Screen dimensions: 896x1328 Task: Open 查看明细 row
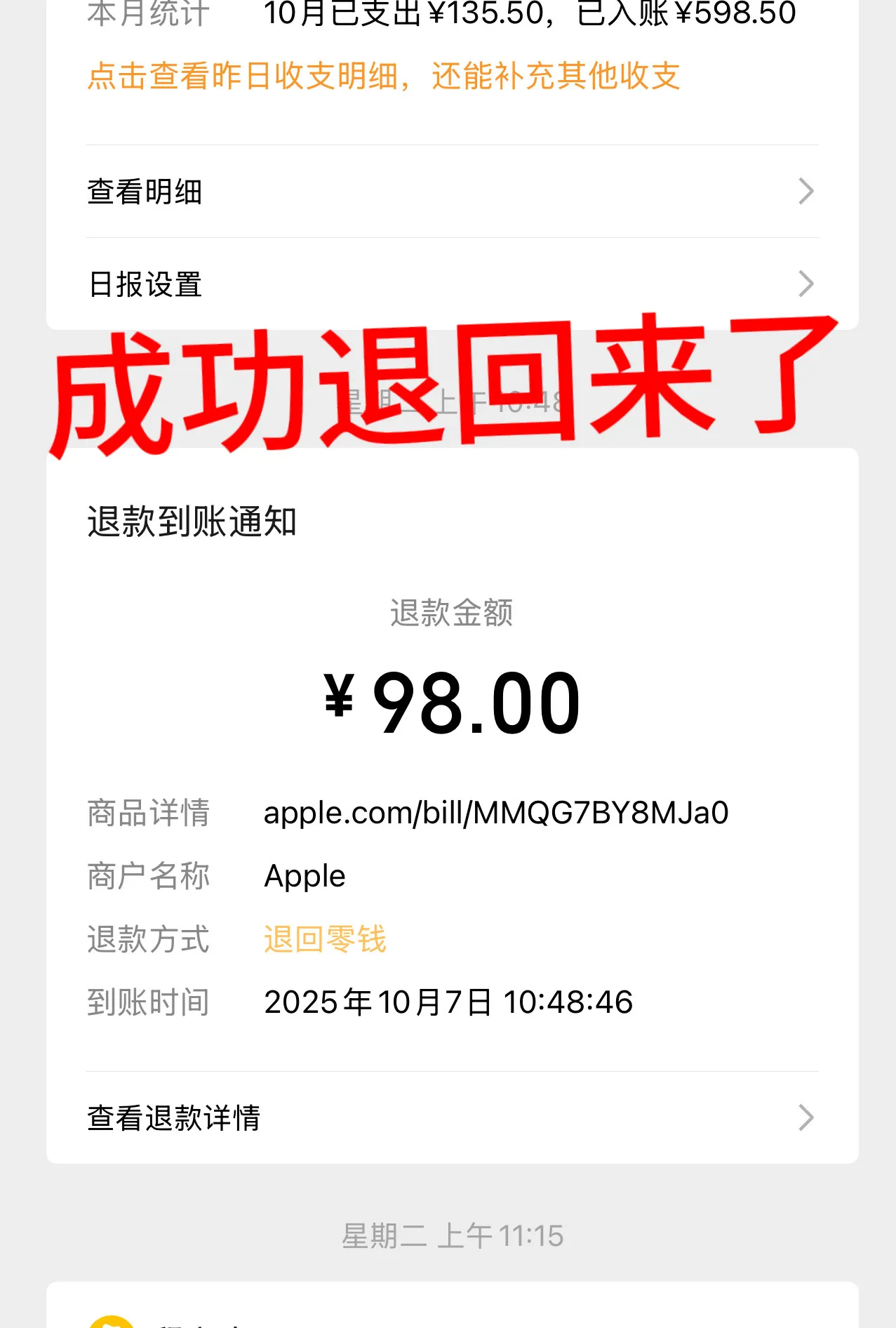(452, 192)
